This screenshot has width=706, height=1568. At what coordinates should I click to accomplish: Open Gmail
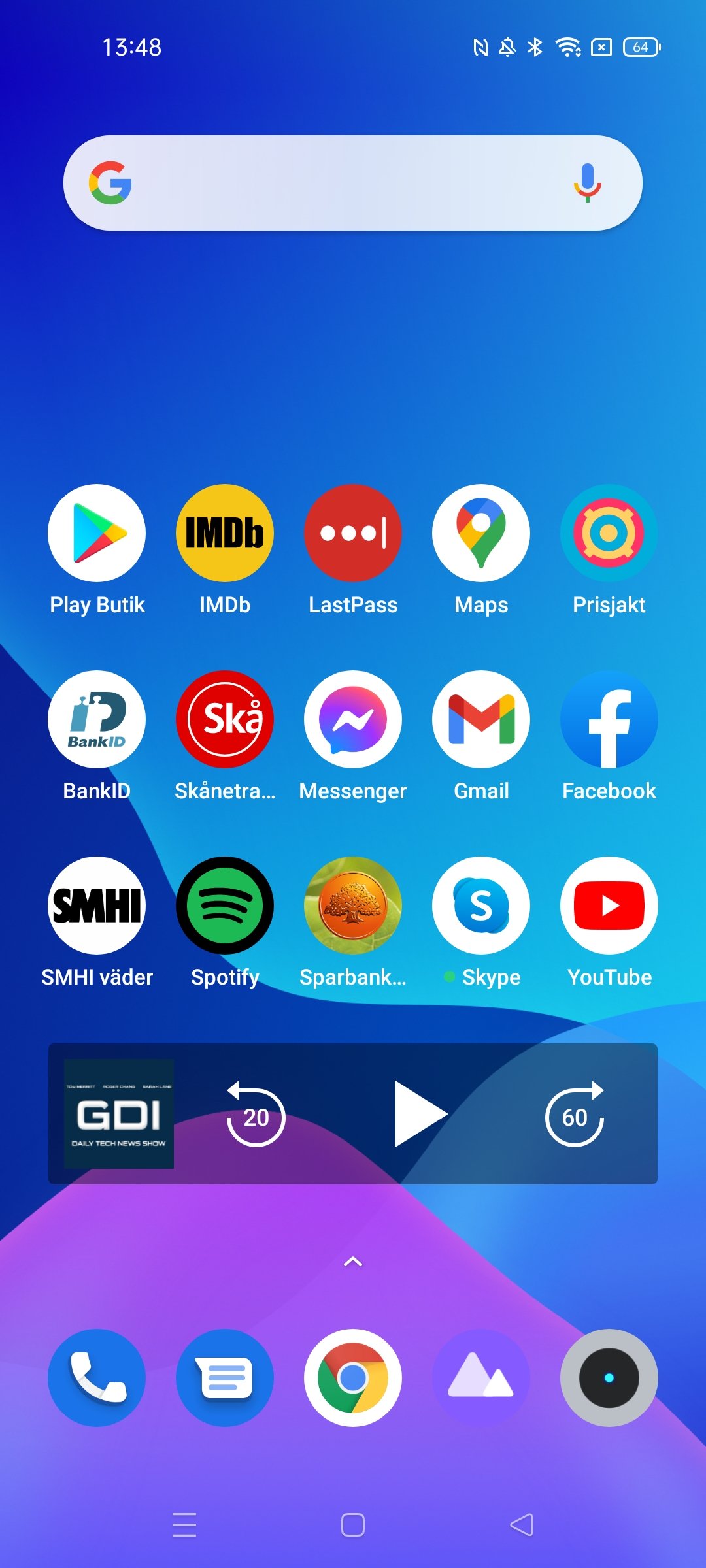click(x=481, y=719)
